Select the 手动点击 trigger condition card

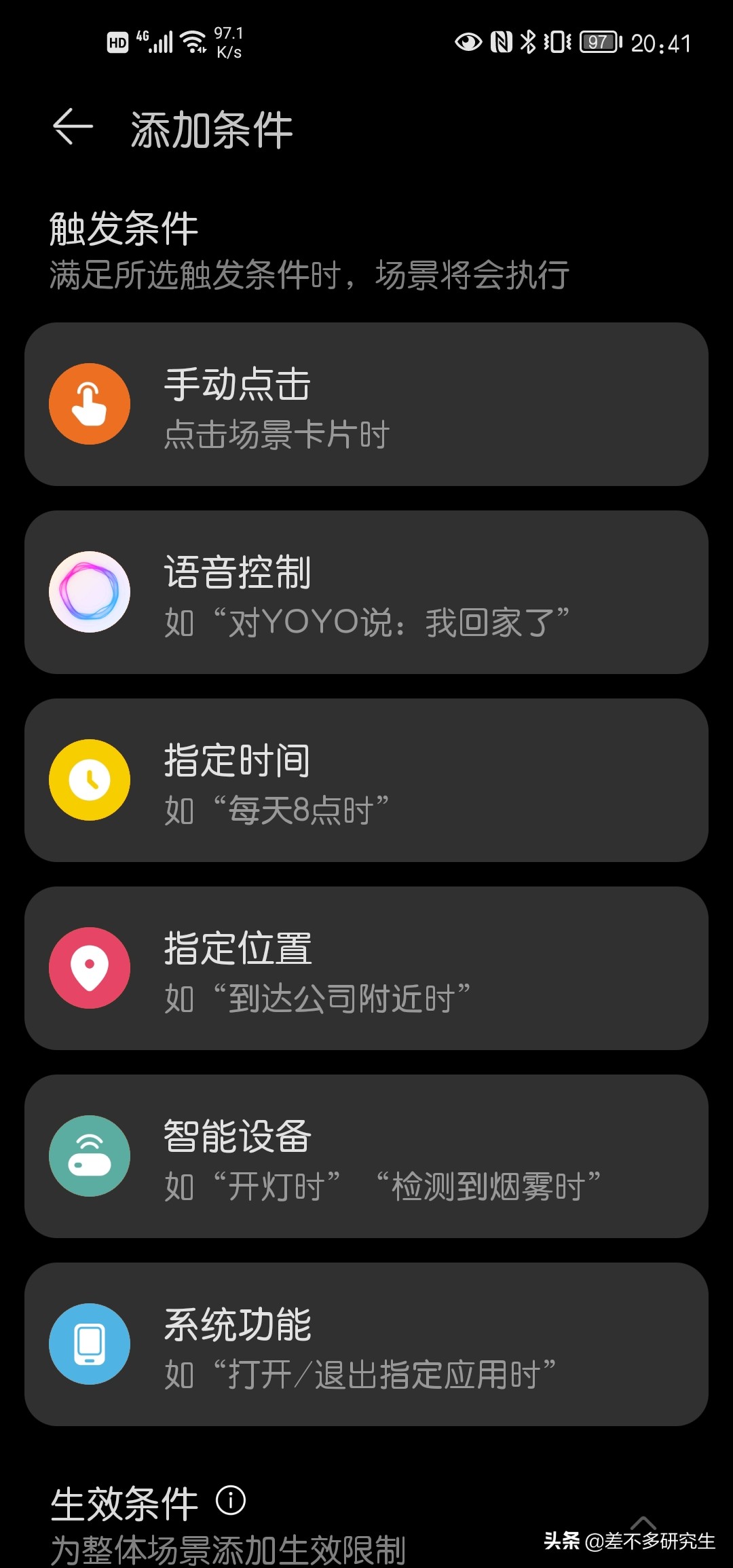point(366,404)
